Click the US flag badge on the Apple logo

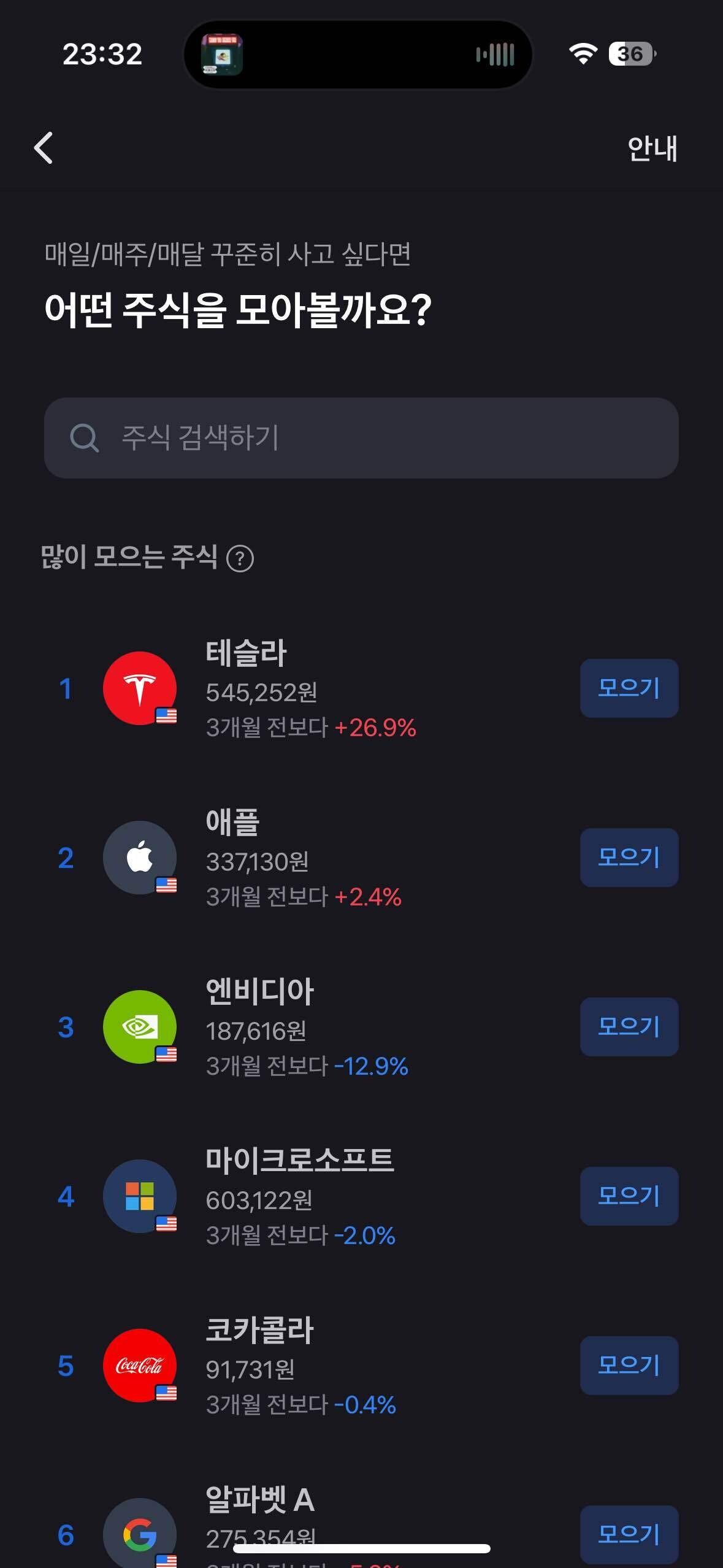(x=167, y=885)
